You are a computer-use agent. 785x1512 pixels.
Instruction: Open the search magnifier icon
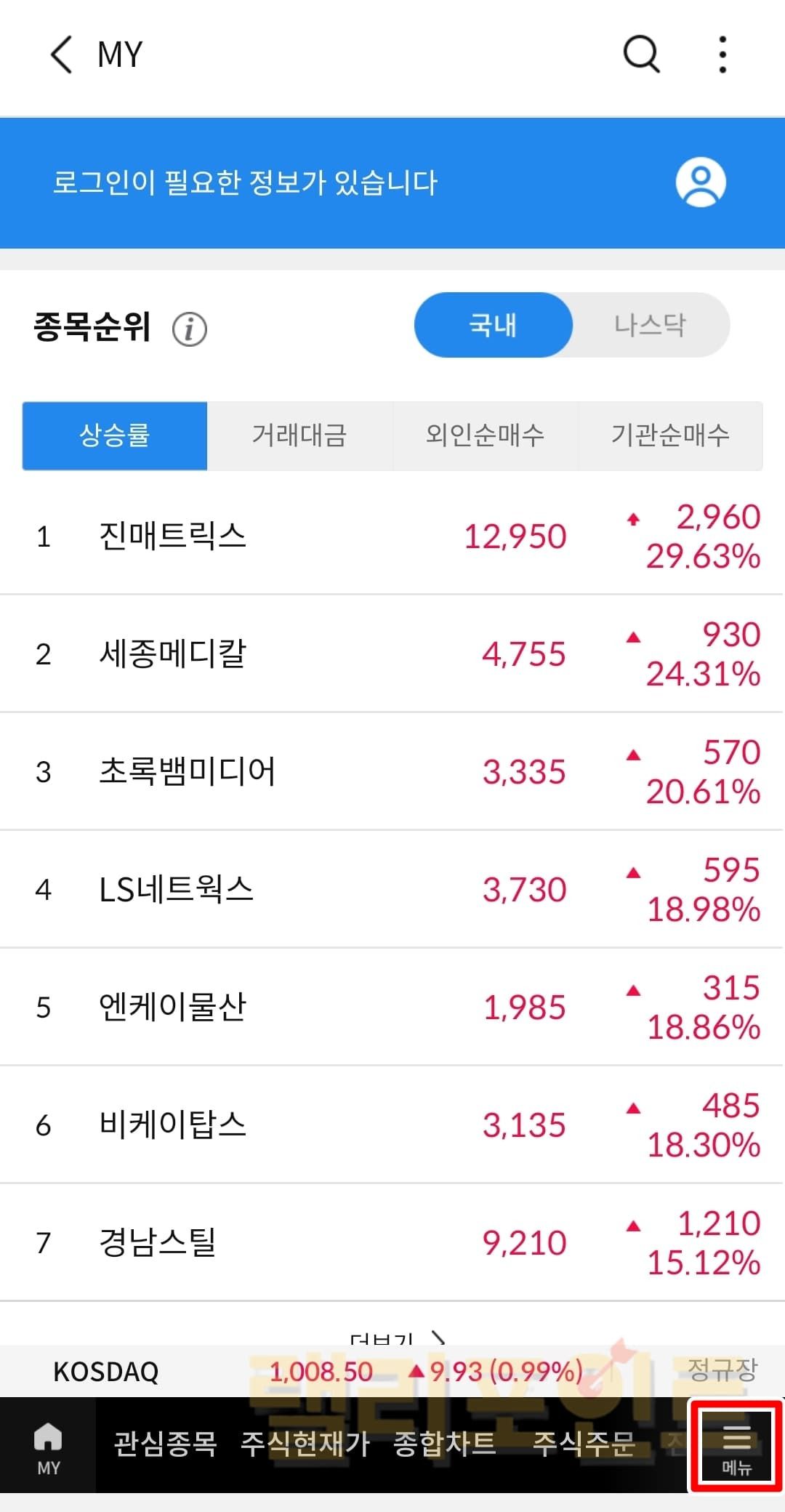coord(641,55)
